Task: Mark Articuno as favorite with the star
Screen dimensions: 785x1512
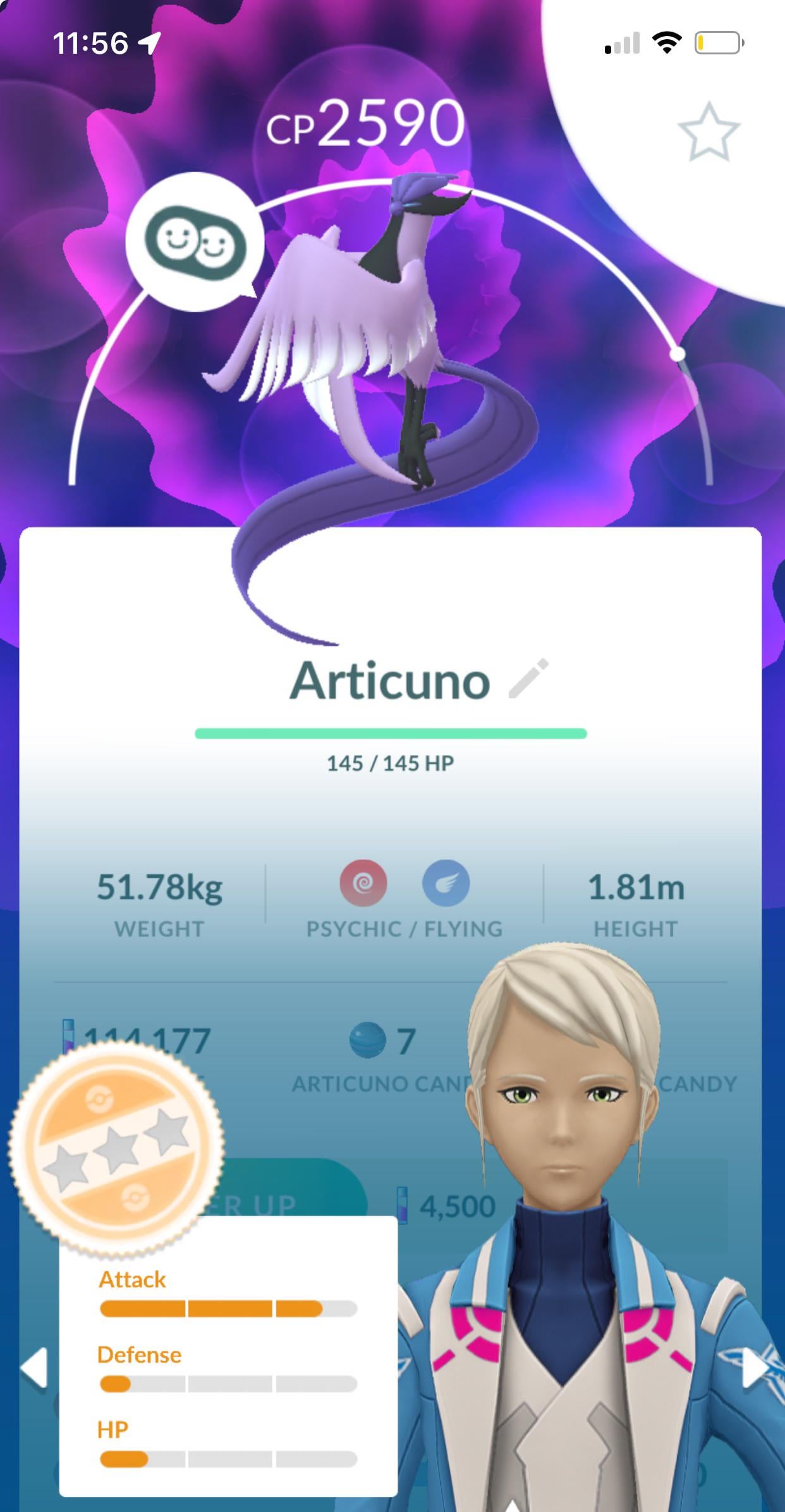Action: tap(708, 132)
